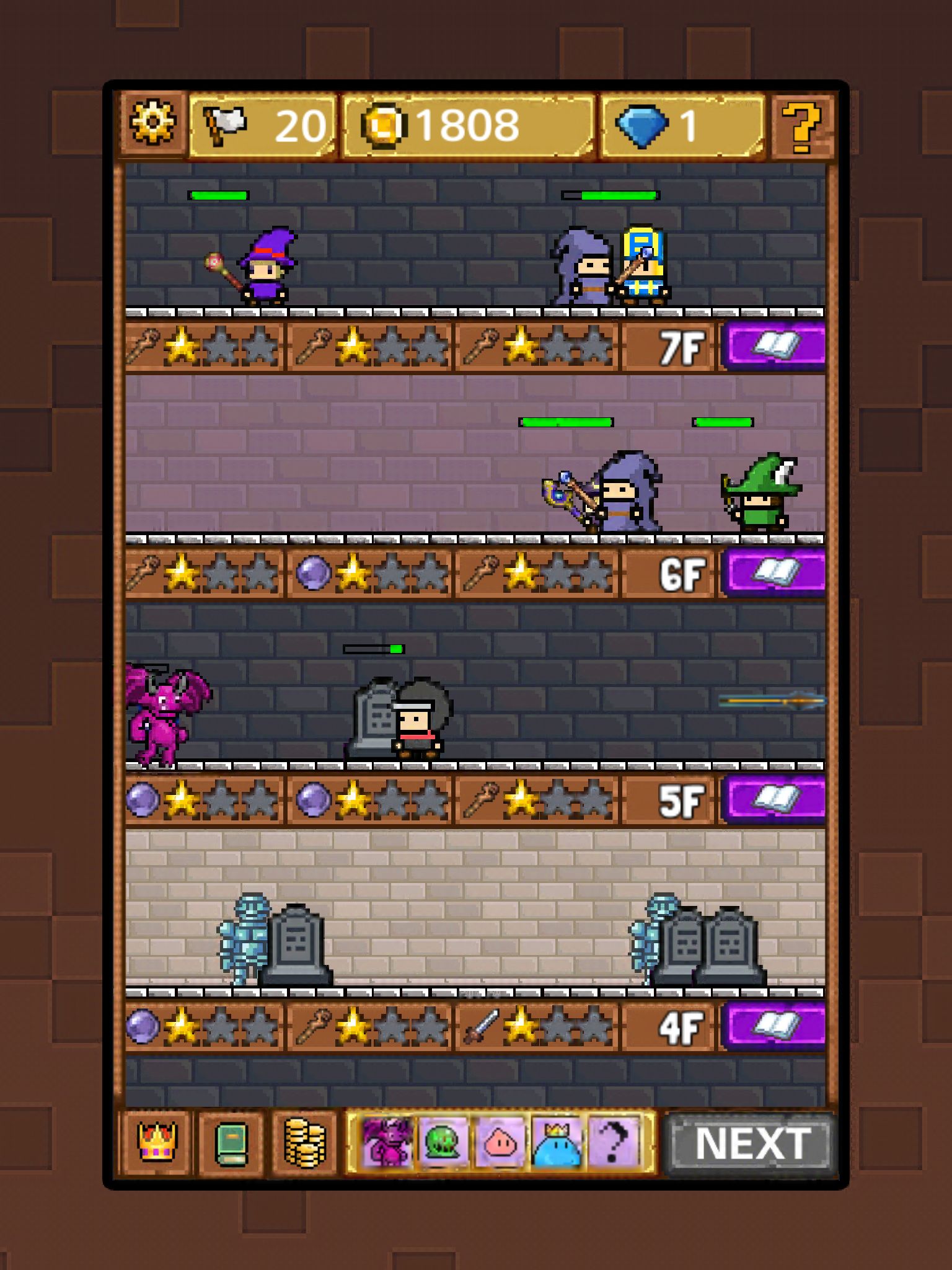The width and height of the screenshot is (952, 1270).
Task: Open the 6F floor spellbook
Action: coord(775,573)
